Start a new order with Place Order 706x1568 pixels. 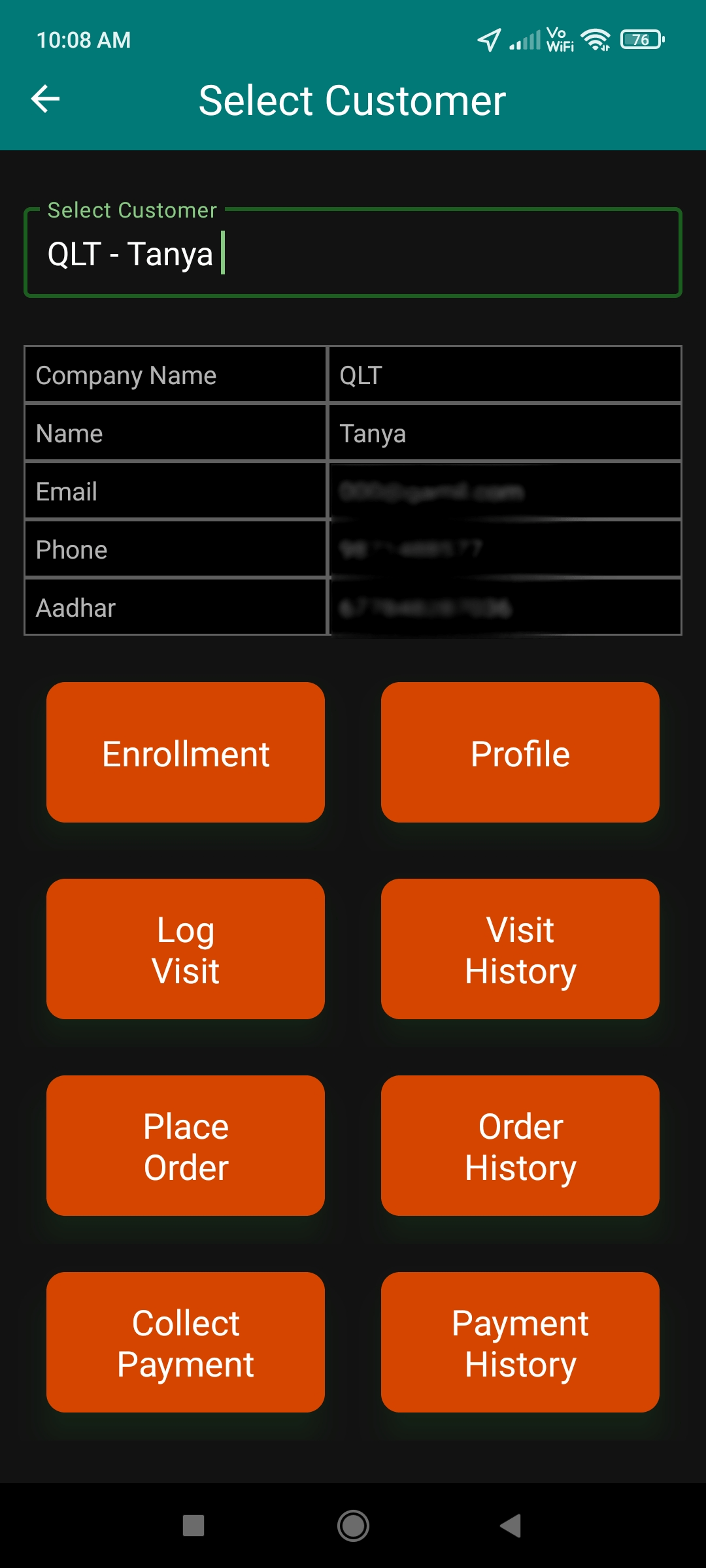pyautogui.click(x=186, y=1146)
